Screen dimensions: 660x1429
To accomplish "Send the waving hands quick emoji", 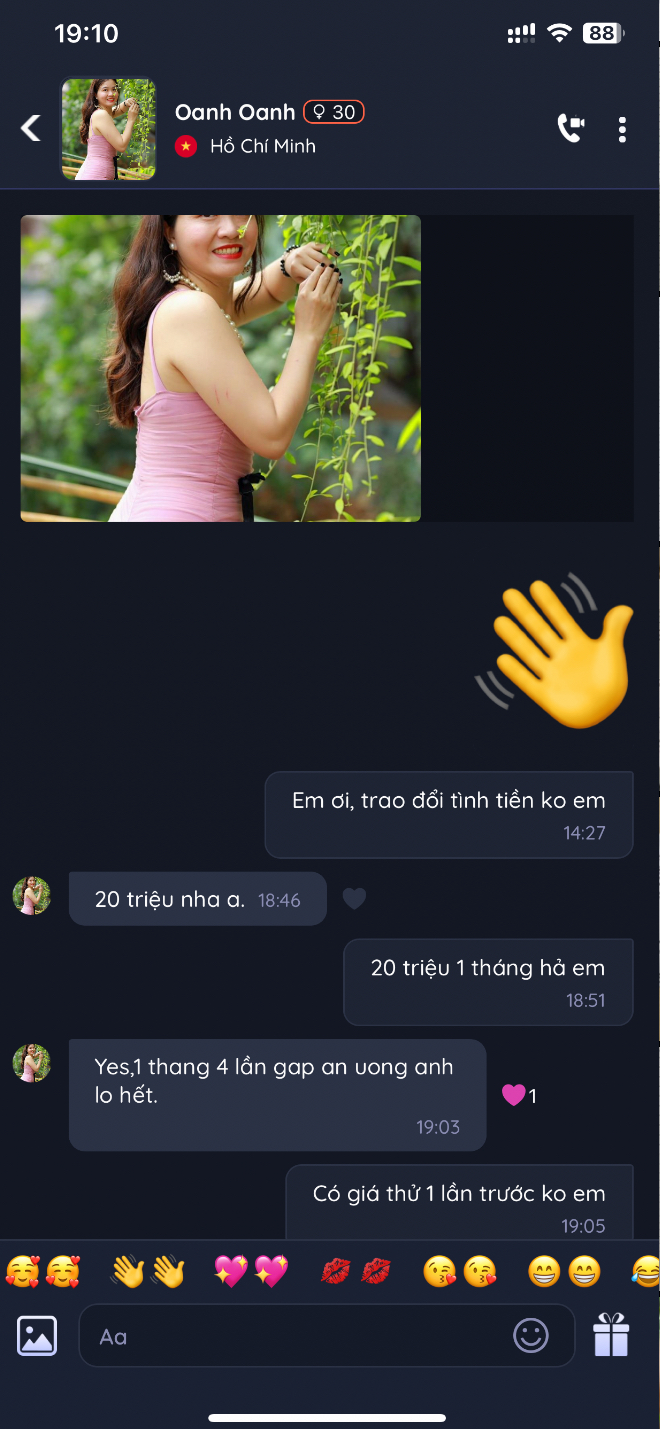I will tap(148, 1271).
